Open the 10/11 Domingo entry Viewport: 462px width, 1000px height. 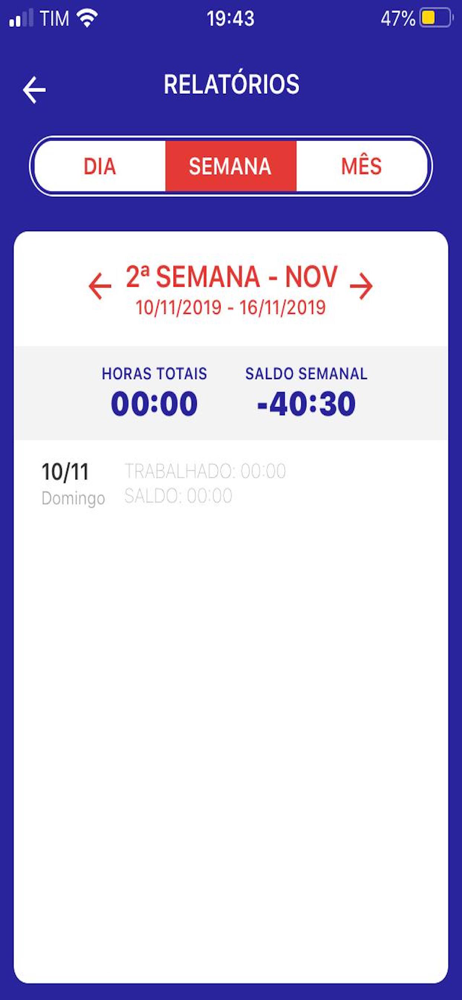click(231, 484)
